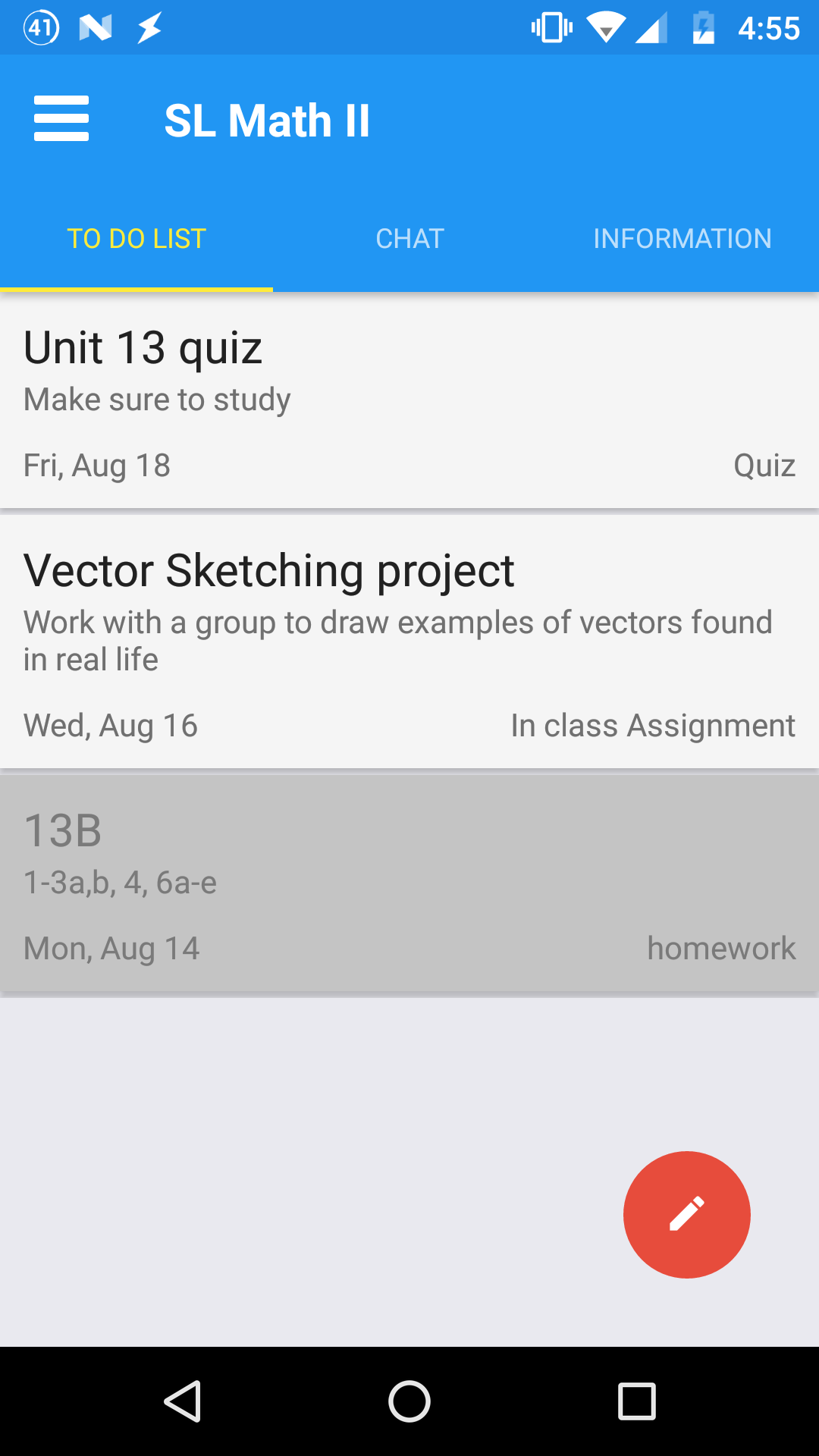Tap the red pencil floating button
The height and width of the screenshot is (1456, 819).
pyautogui.click(x=686, y=1214)
